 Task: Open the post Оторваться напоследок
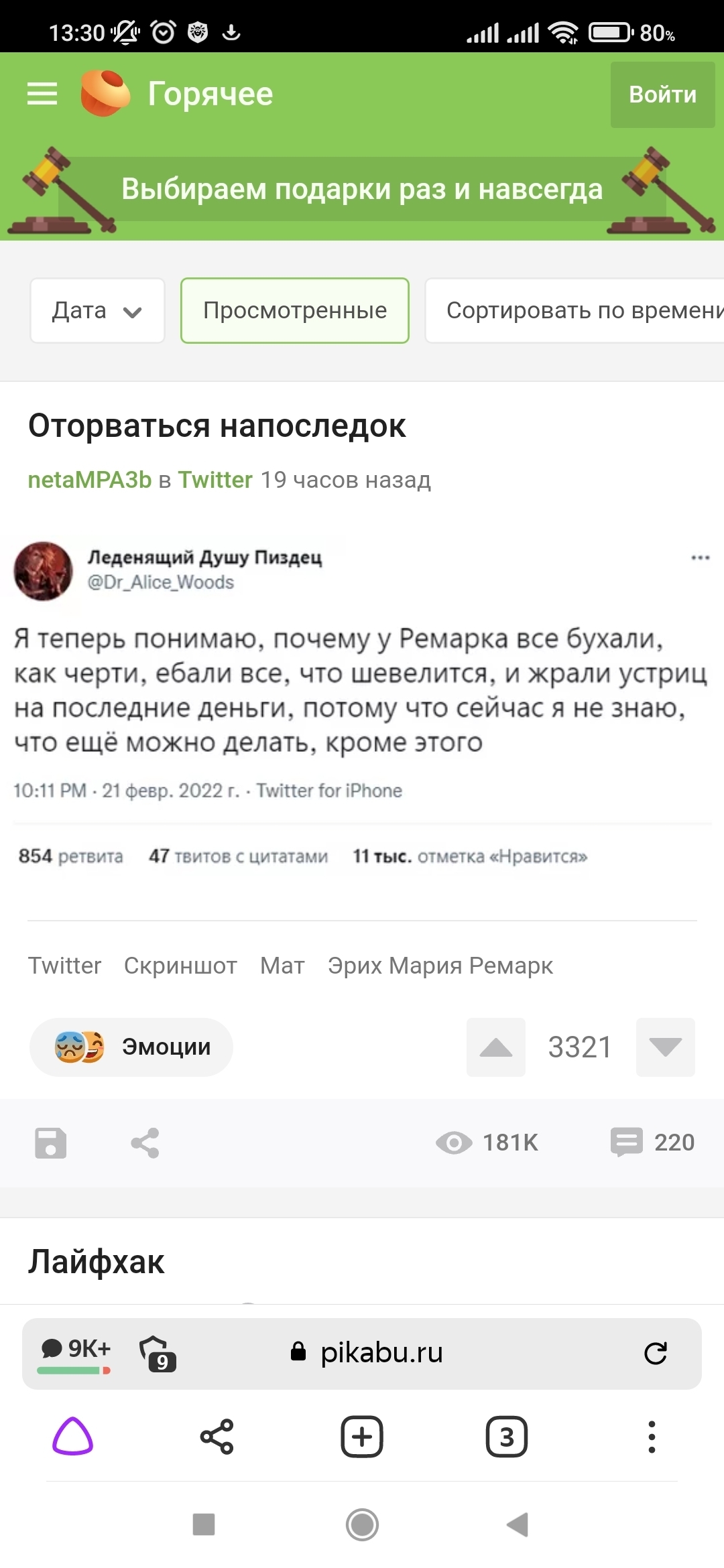pyautogui.click(x=217, y=426)
